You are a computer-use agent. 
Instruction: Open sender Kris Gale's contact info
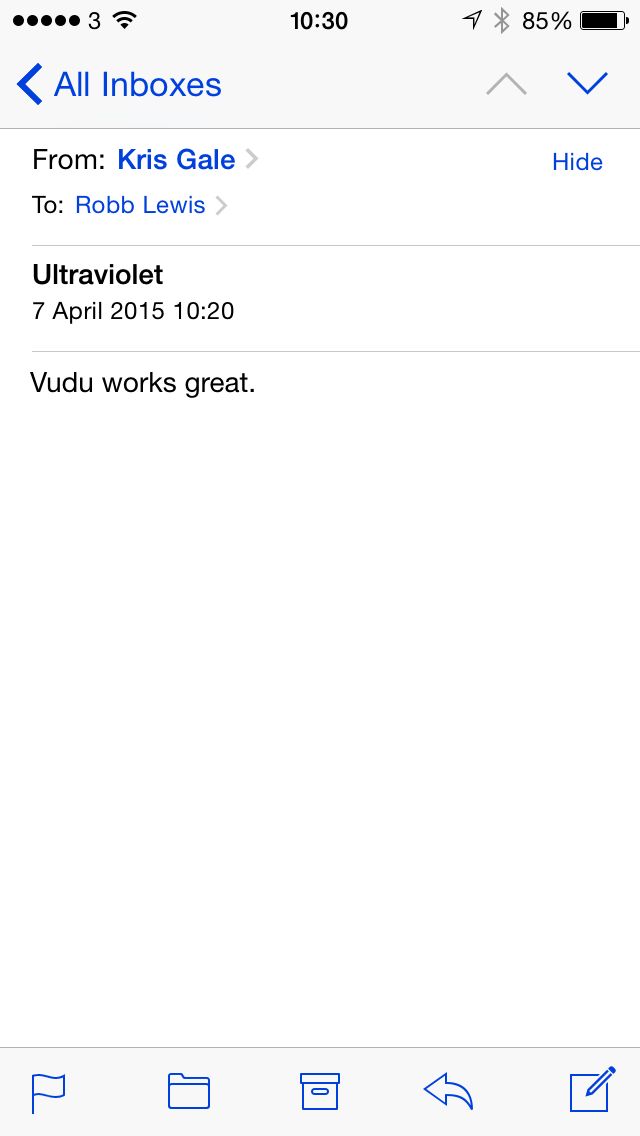(x=176, y=160)
